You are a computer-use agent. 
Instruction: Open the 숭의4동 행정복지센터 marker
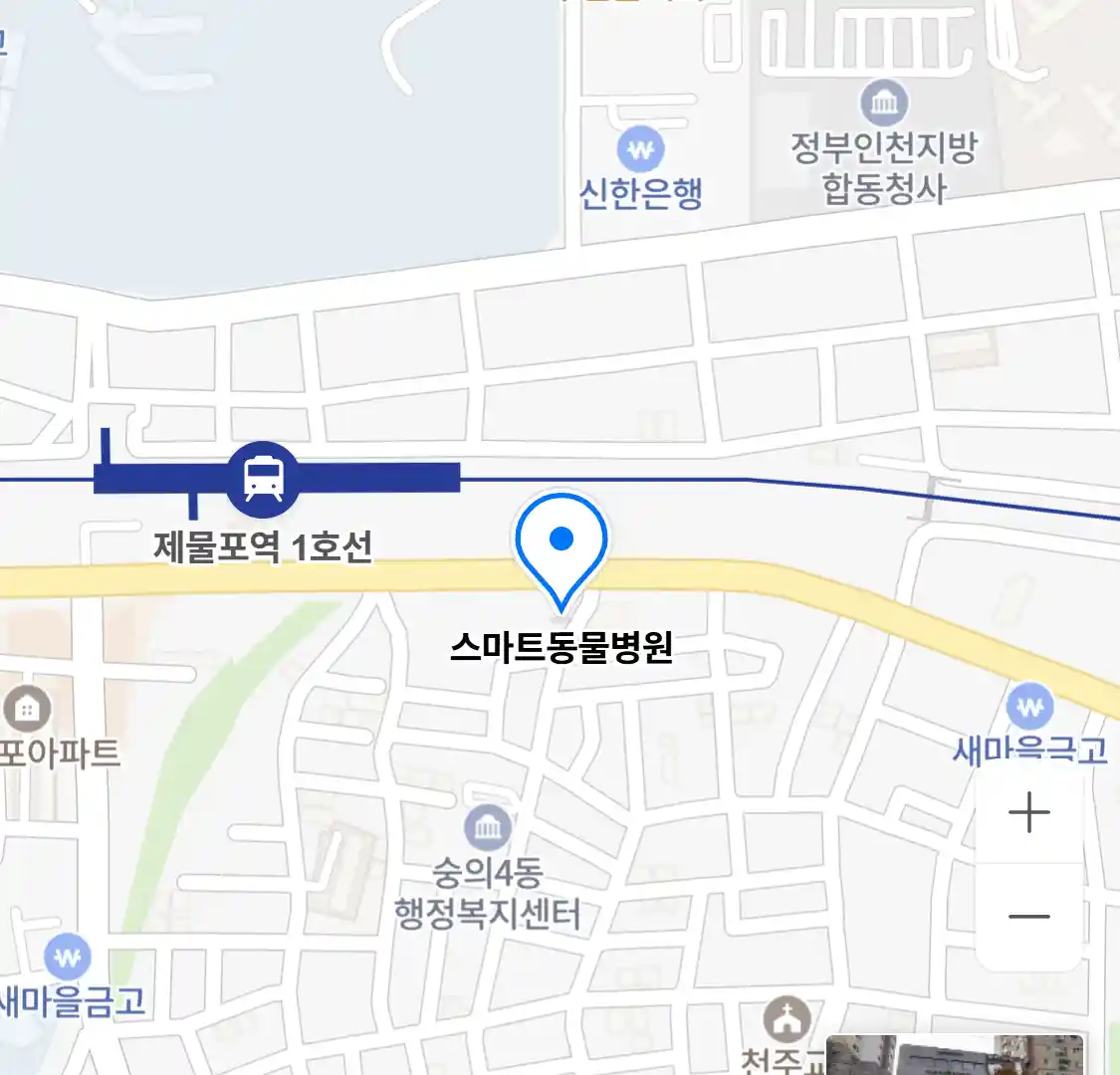tap(488, 827)
